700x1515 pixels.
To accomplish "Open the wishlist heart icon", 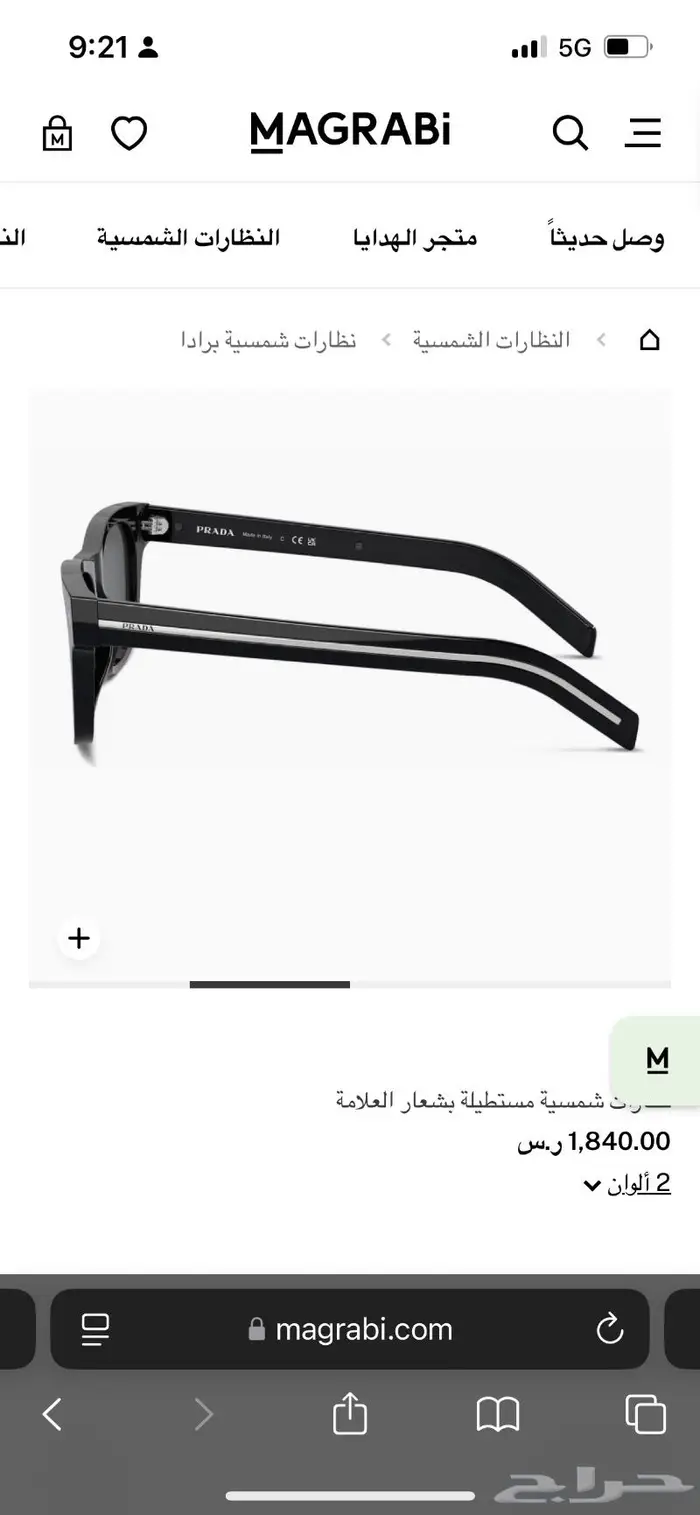I will click(128, 133).
